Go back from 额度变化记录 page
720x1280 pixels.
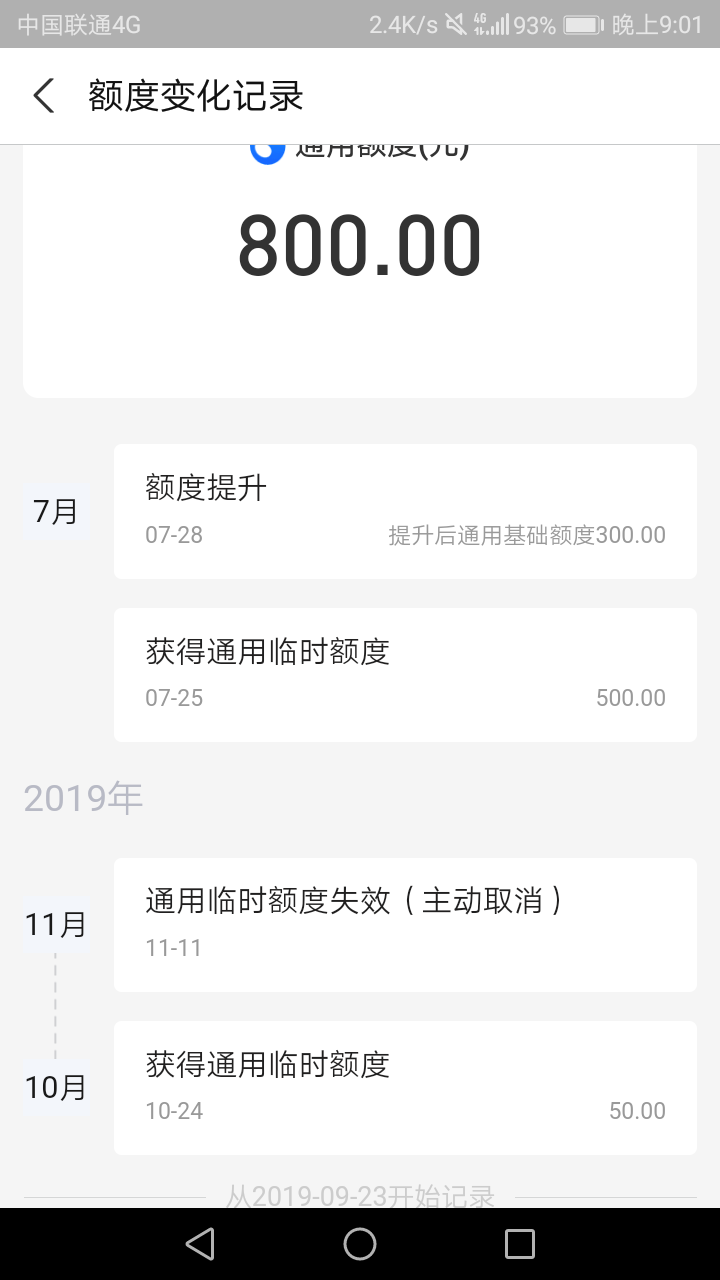pos(44,96)
